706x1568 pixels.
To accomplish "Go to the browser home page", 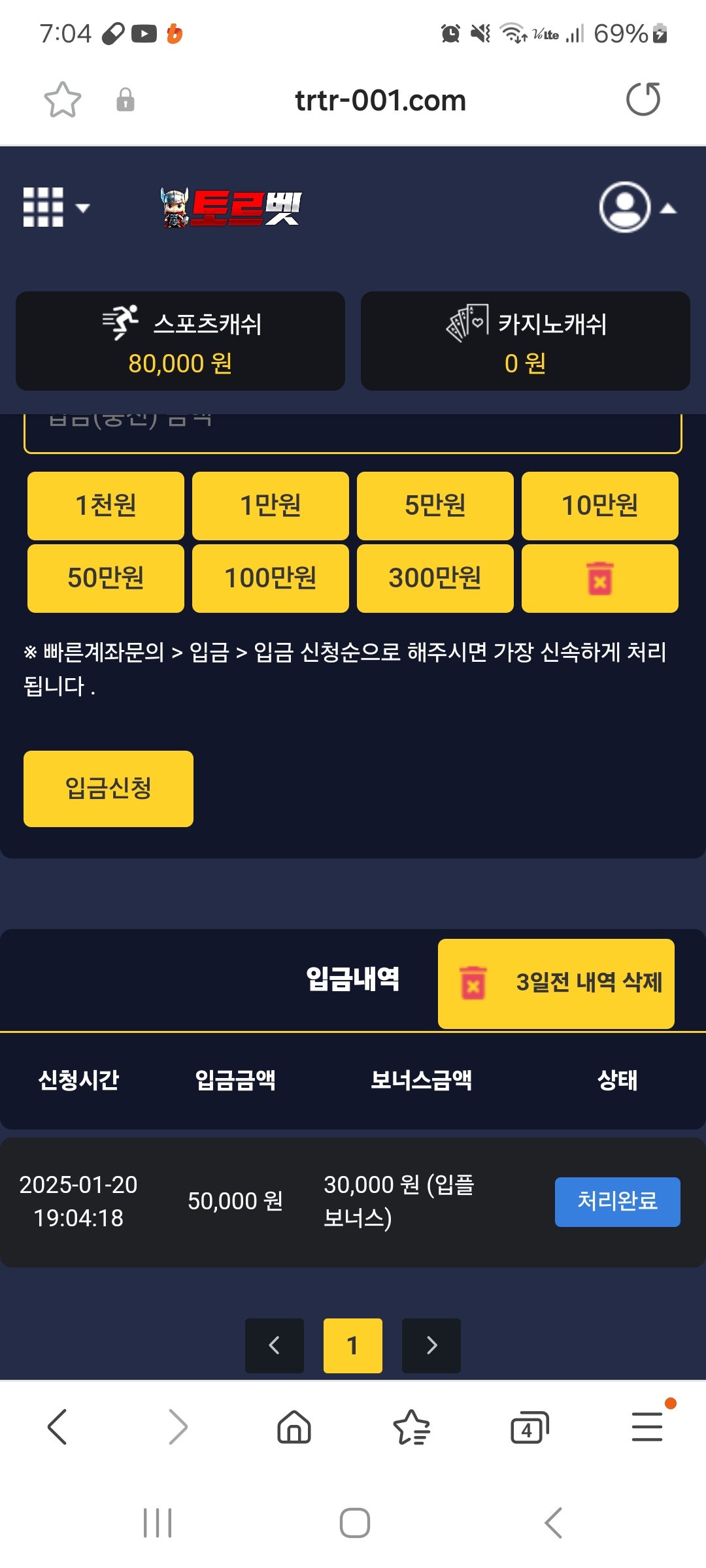I will 294,1426.
